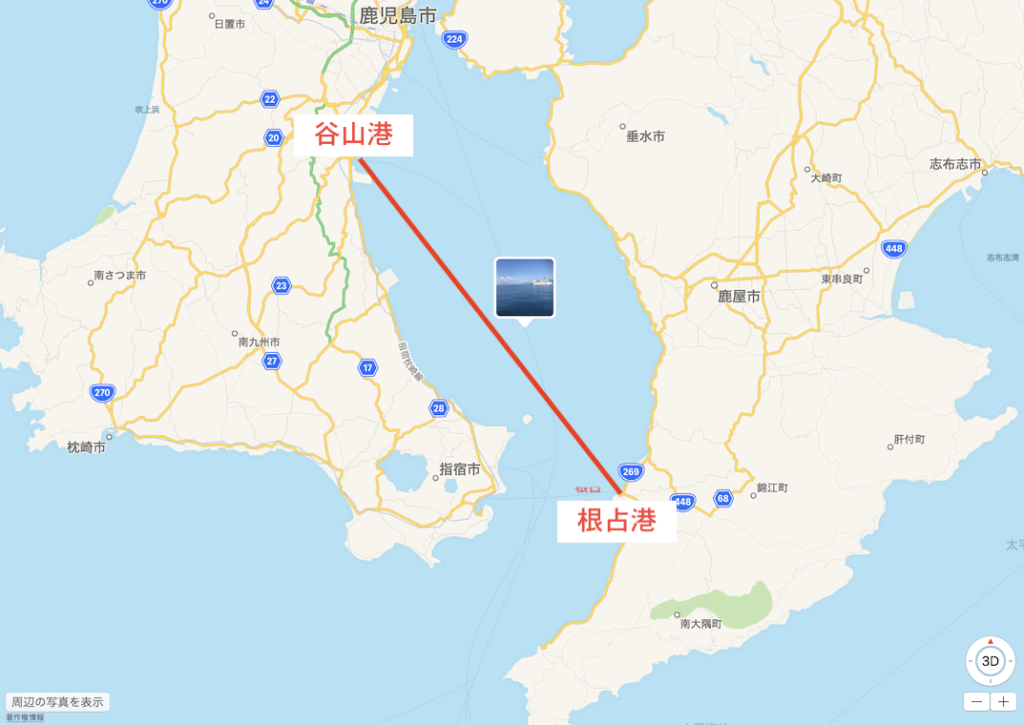Image resolution: width=1024 pixels, height=725 pixels.
Task: Open the photo thumbnail pinned on the bay
Action: tap(524, 287)
